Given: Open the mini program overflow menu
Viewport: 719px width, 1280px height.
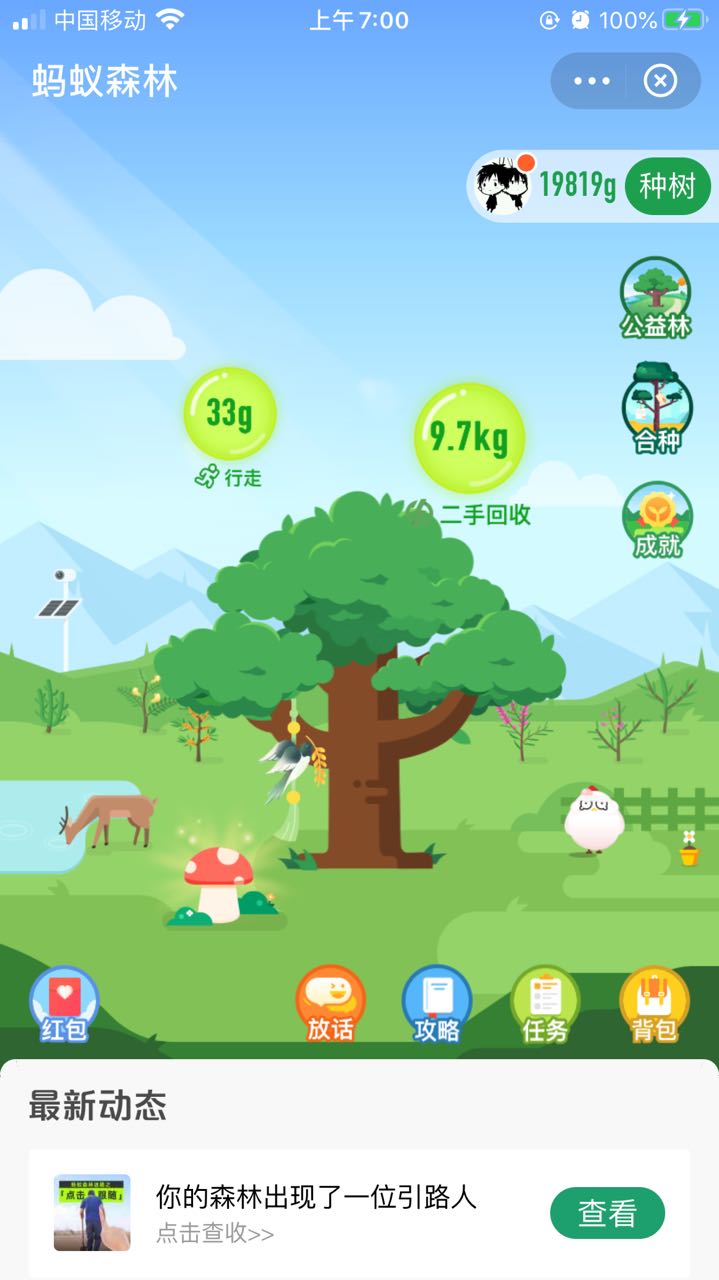Looking at the screenshot, I should (x=591, y=81).
